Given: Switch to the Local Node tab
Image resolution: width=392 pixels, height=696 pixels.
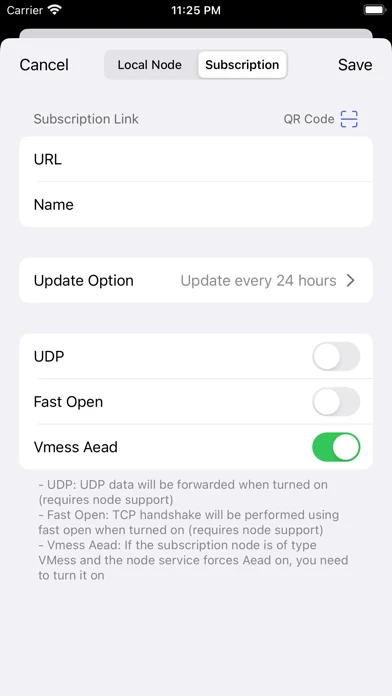Looking at the screenshot, I should 150,65.
